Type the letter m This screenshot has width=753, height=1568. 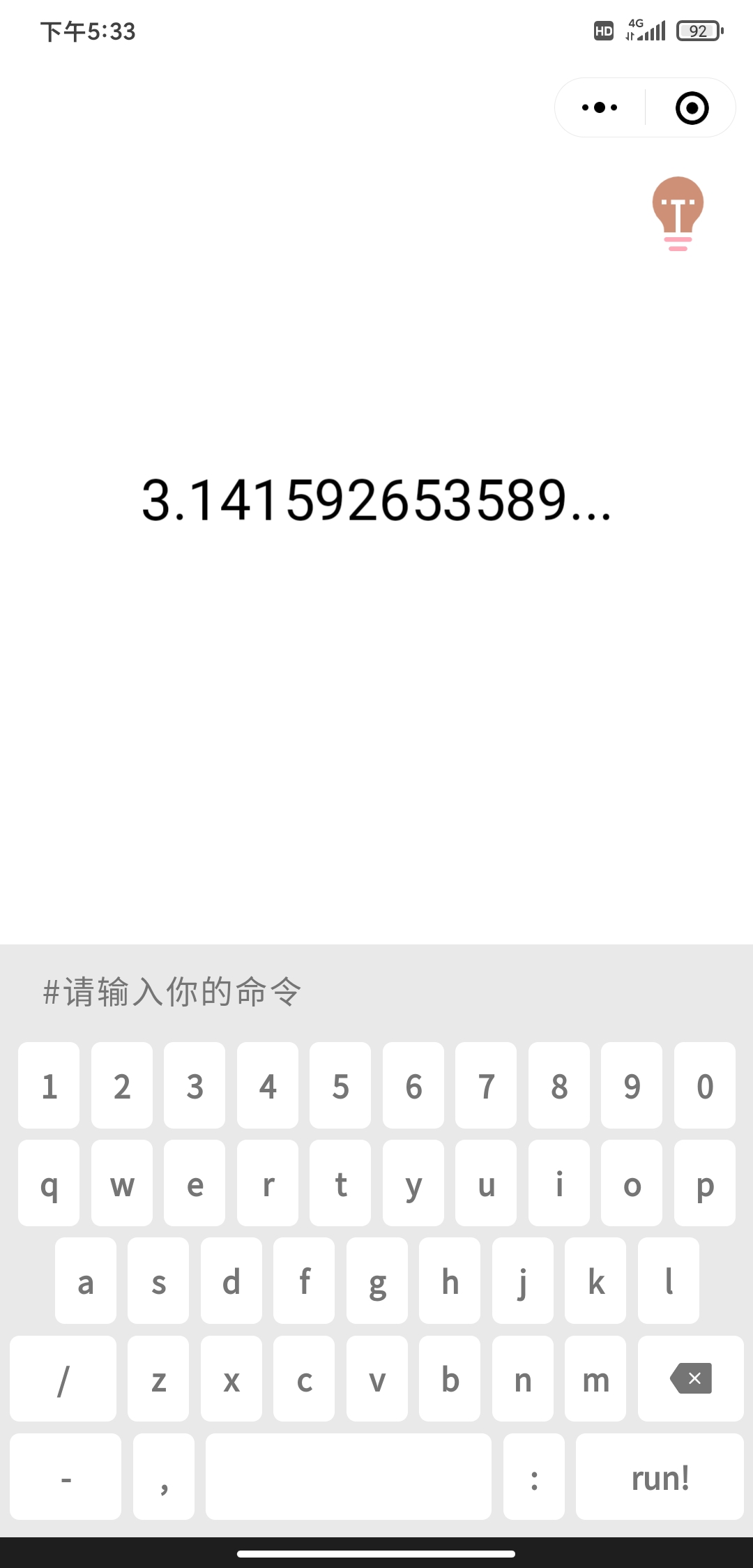pyautogui.click(x=595, y=1378)
